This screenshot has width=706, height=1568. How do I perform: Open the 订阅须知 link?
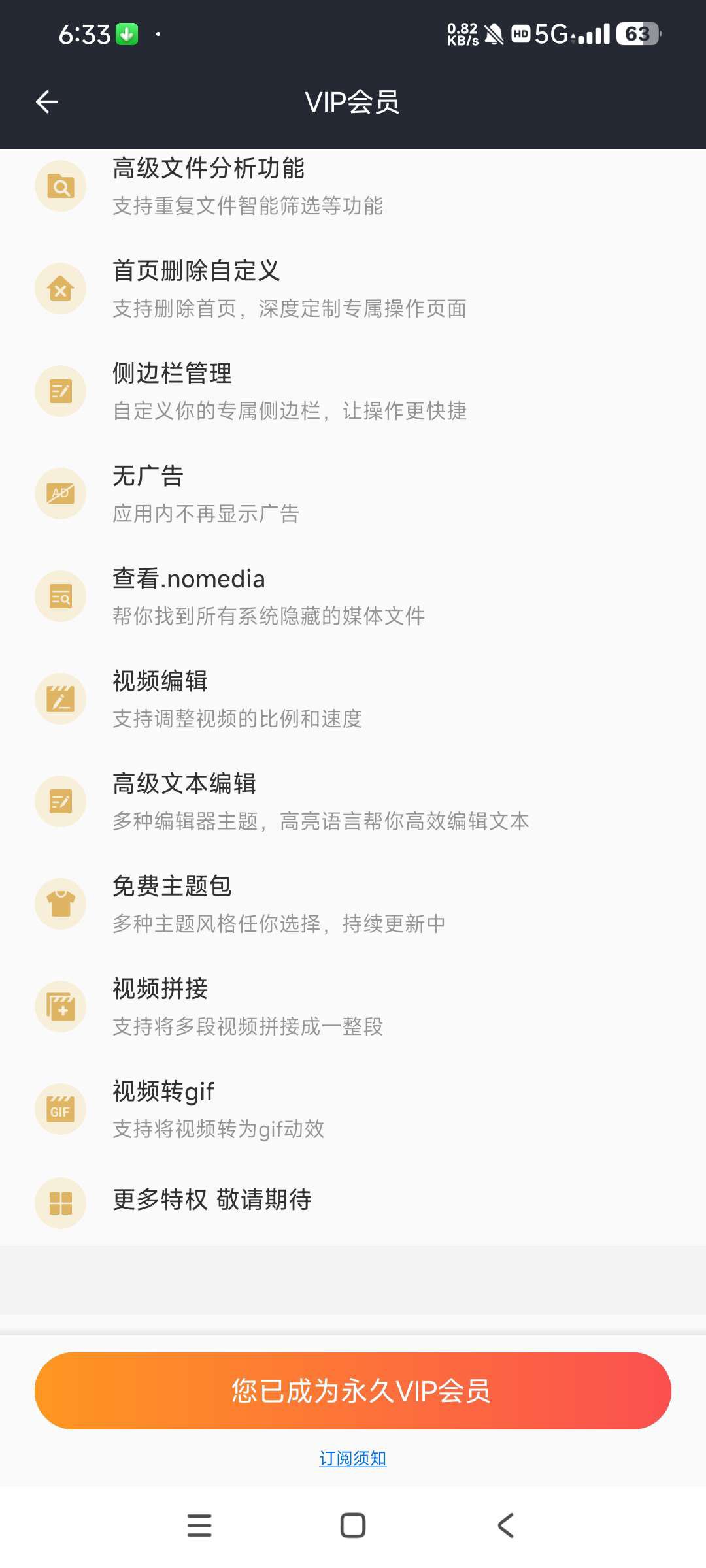(x=353, y=1458)
